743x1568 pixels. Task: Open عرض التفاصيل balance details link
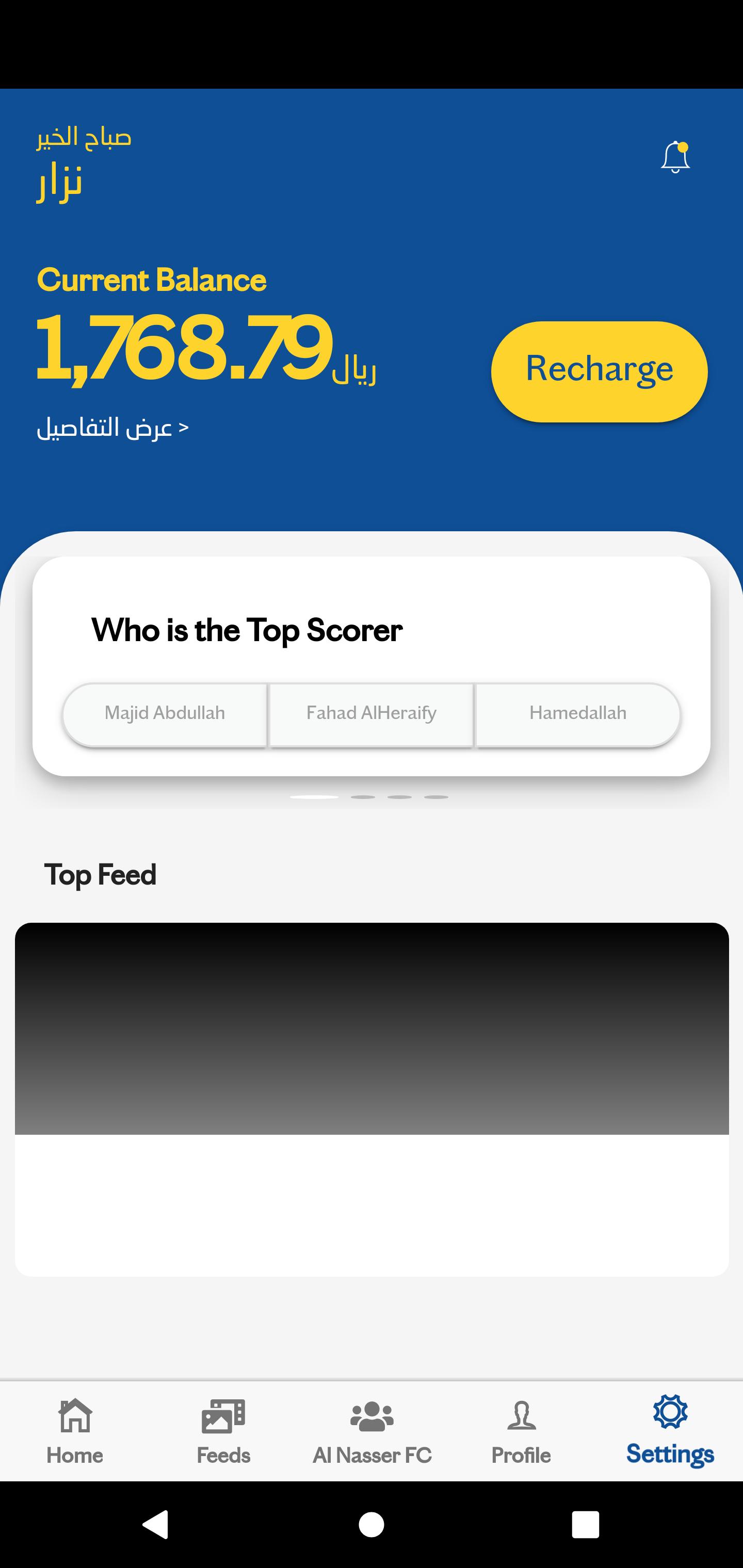click(x=112, y=428)
